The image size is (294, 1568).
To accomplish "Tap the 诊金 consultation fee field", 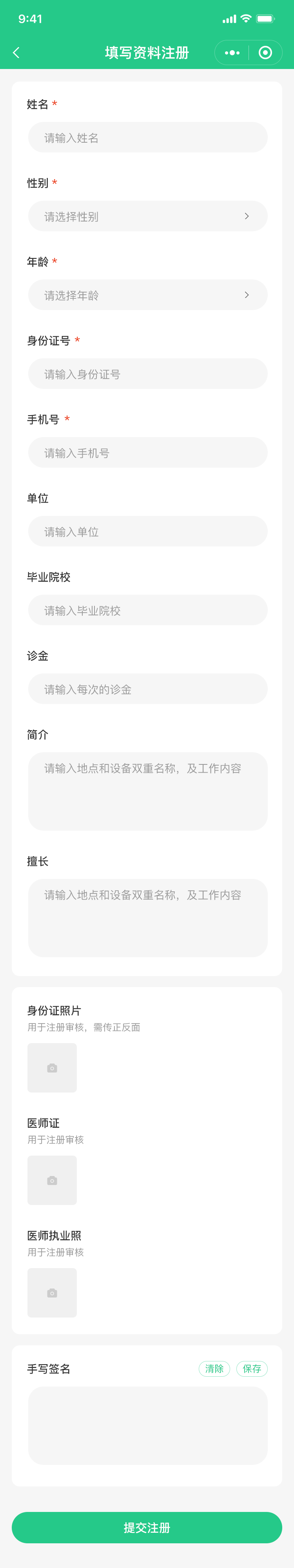I will click(147, 689).
